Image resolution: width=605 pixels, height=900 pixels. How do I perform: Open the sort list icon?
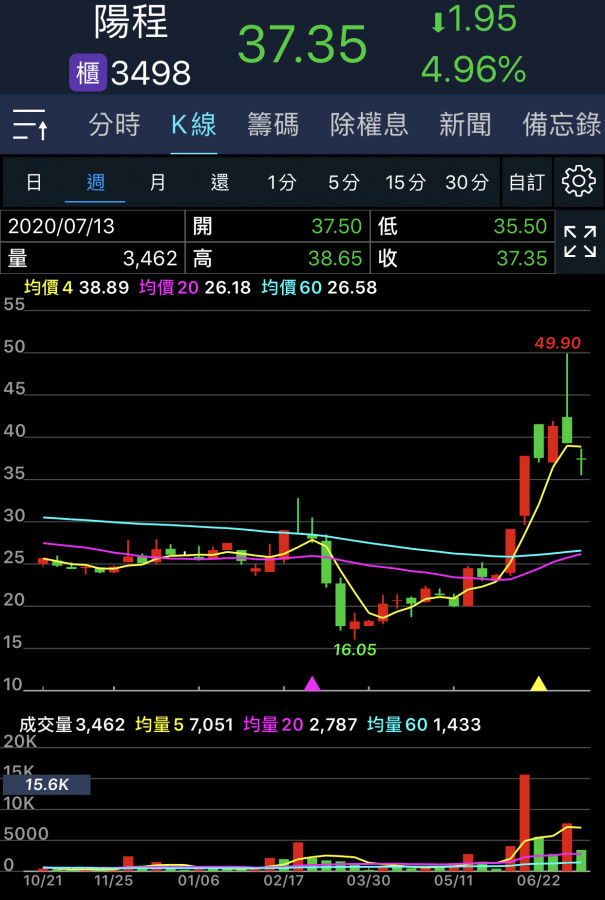pyautogui.click(x=31, y=125)
